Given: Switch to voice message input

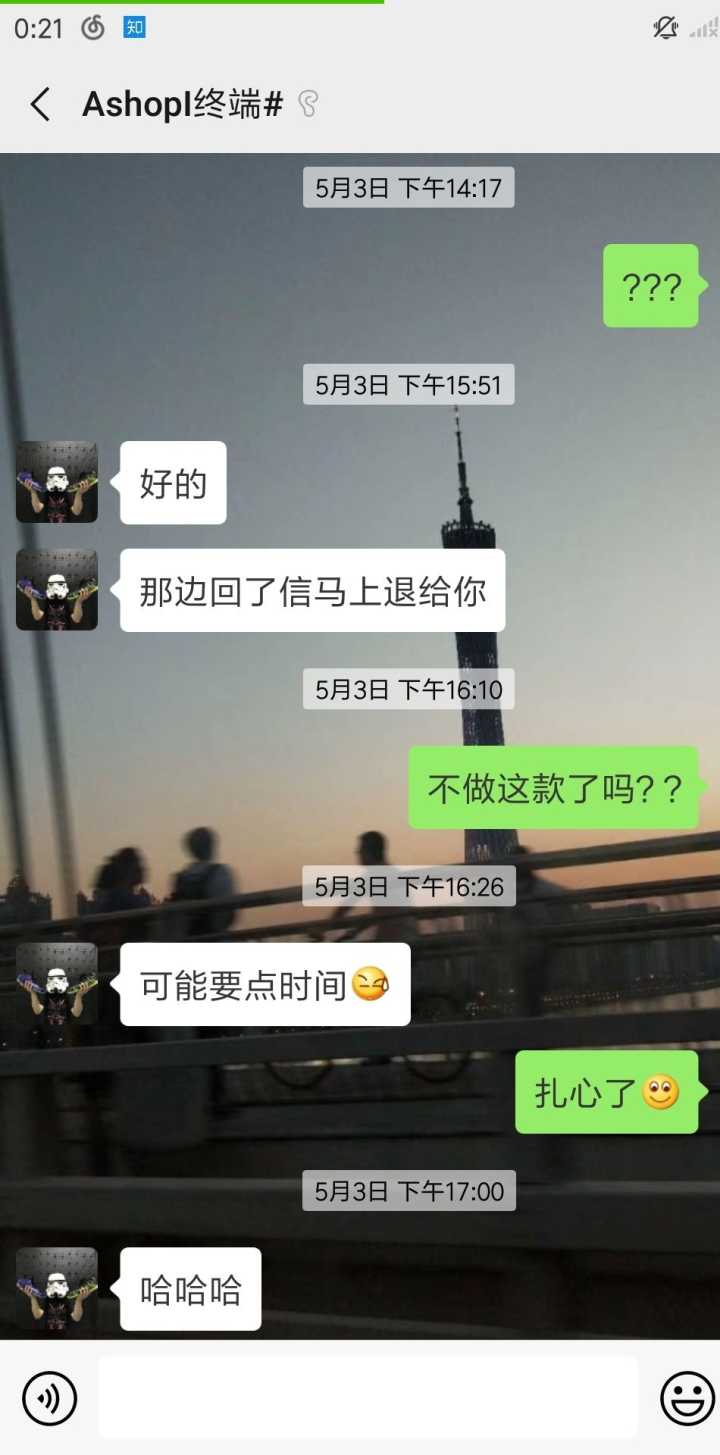Looking at the screenshot, I should click(49, 1397).
